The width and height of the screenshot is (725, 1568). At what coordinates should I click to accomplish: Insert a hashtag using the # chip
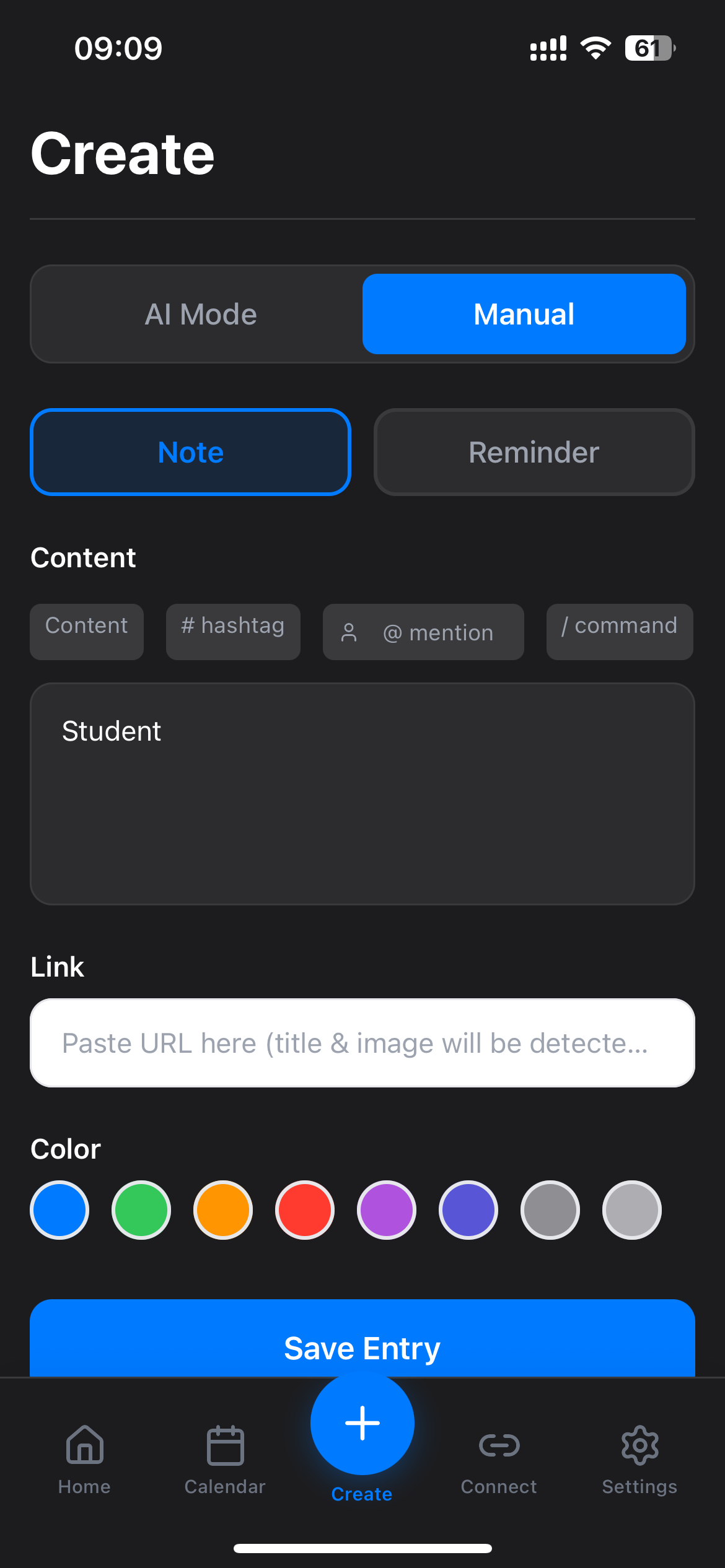point(233,632)
